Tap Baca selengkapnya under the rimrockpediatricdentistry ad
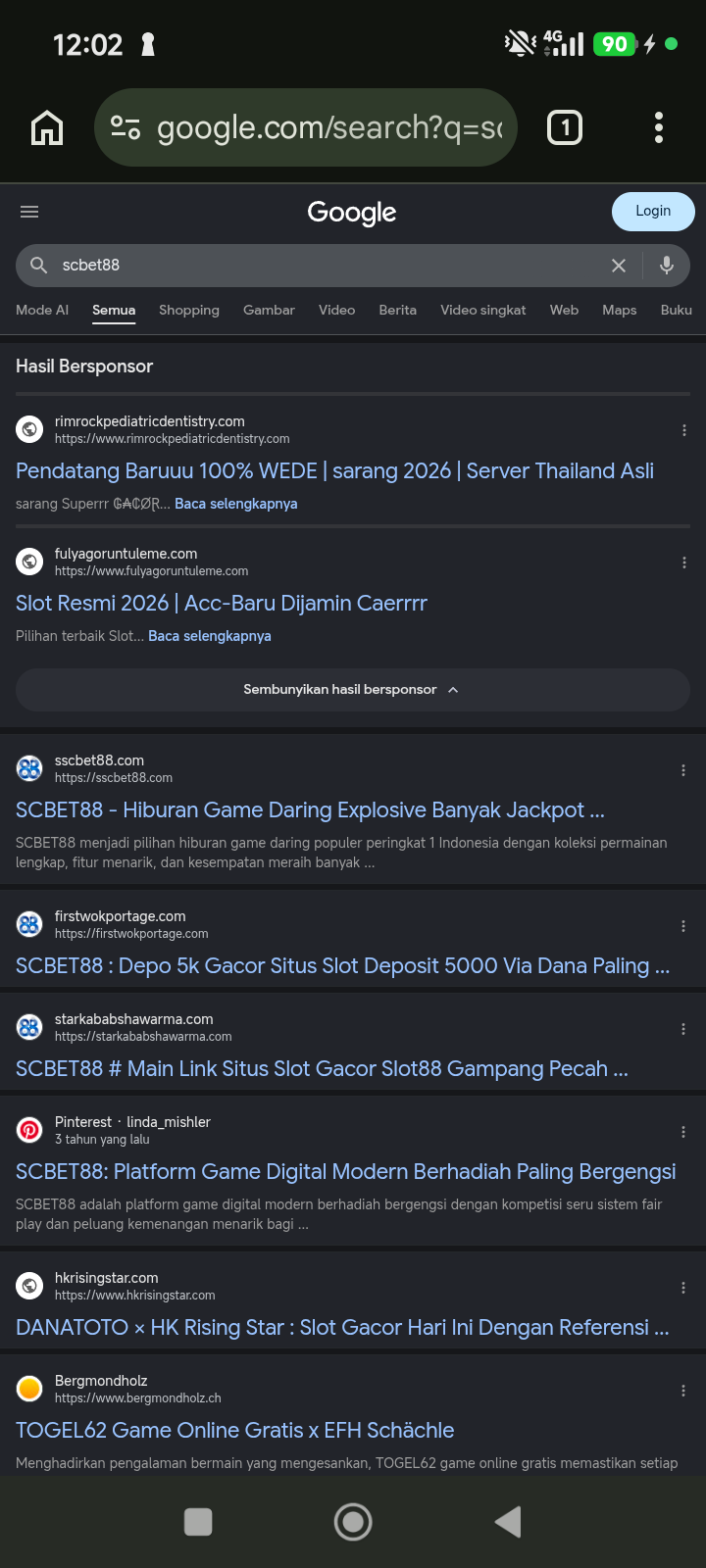This screenshot has width=706, height=1568. coord(236,504)
